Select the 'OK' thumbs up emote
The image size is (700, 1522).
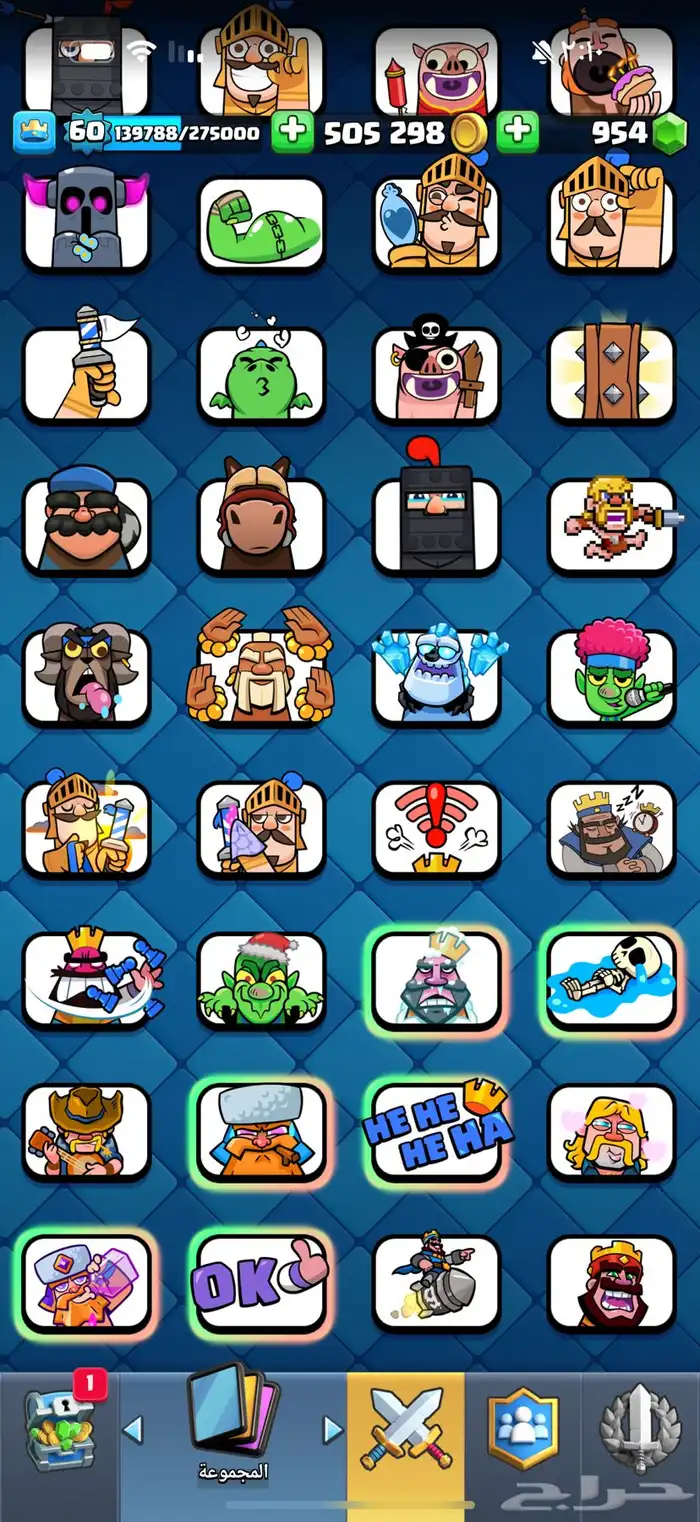(261, 1285)
